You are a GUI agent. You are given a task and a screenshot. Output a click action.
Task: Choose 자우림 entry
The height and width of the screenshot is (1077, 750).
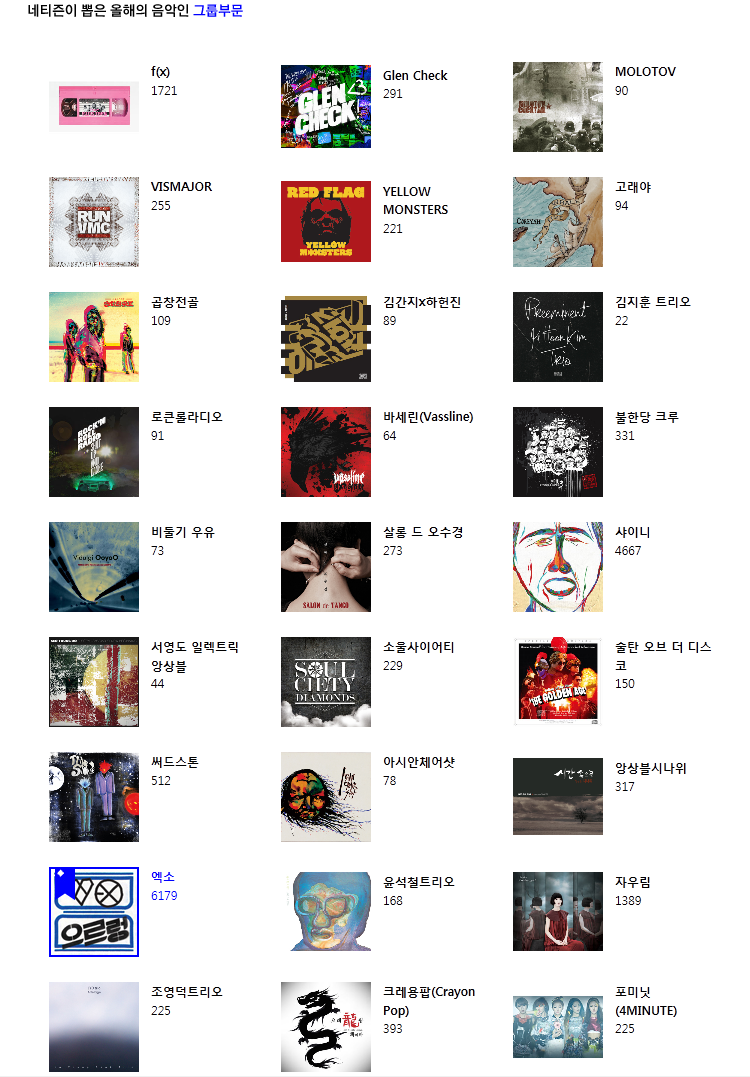558,912
